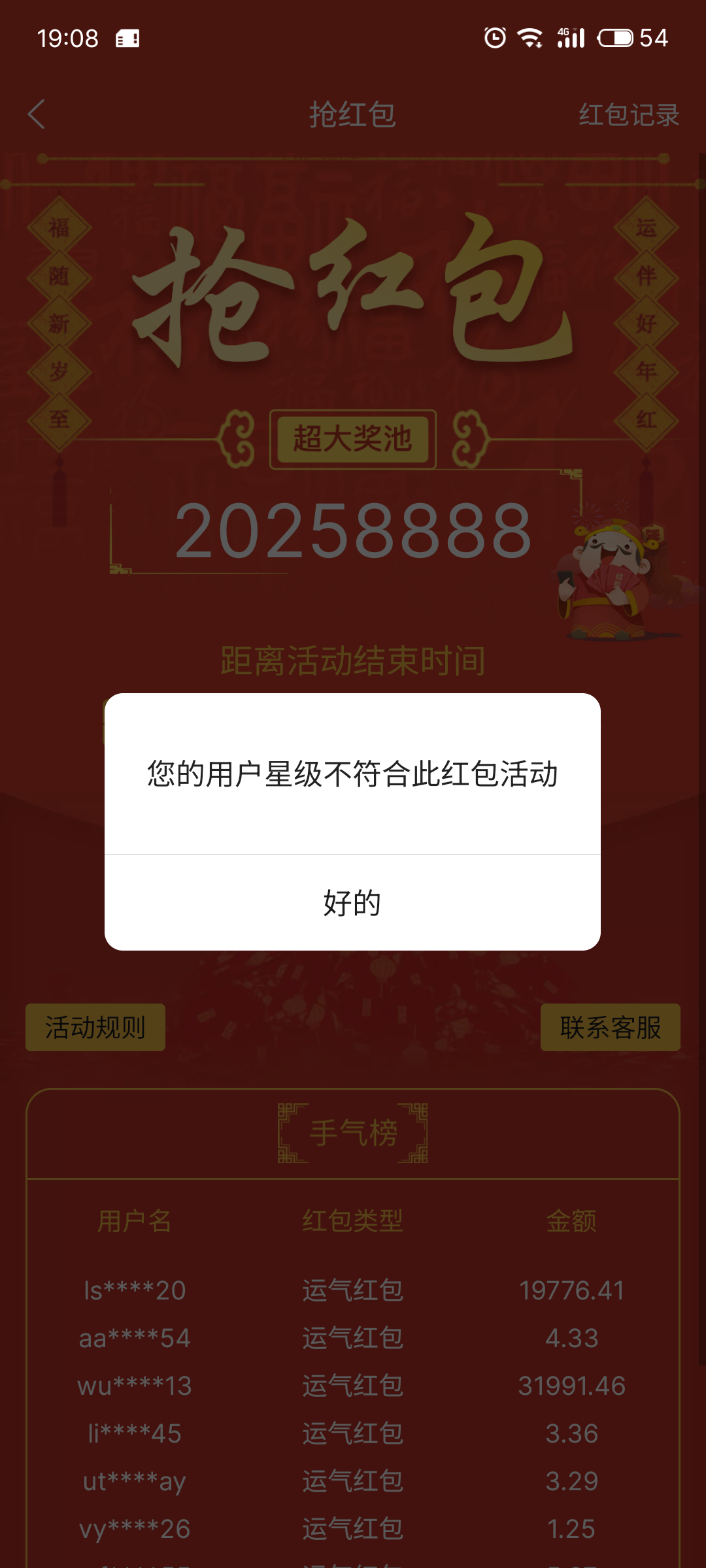Viewport: 706px width, 1568px height.
Task: Tap the SIM card status icon
Action: [x=126, y=37]
